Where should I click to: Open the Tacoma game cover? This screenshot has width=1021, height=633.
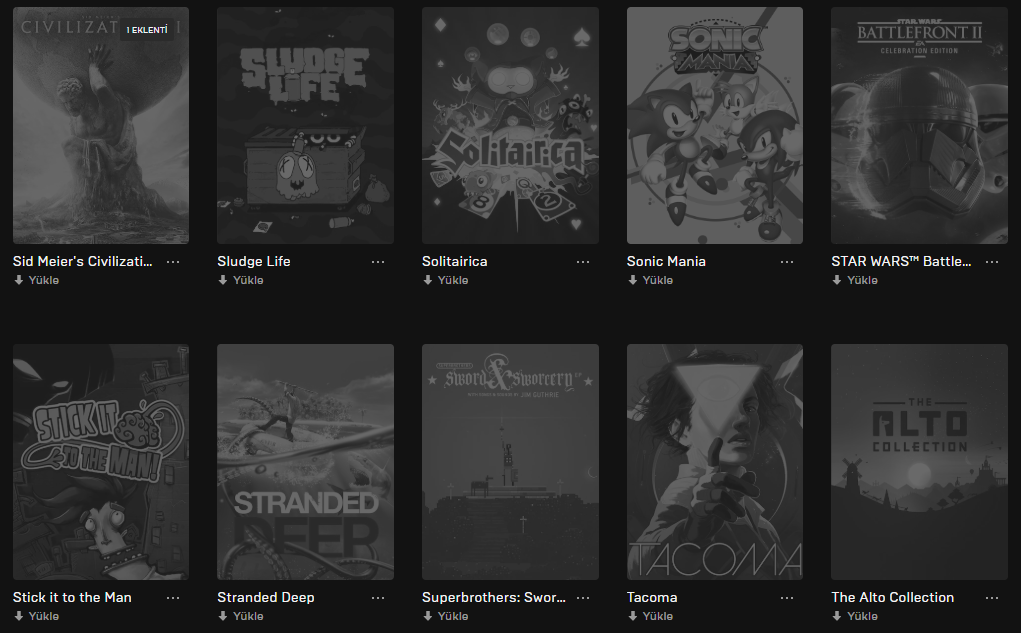[x=714, y=462]
